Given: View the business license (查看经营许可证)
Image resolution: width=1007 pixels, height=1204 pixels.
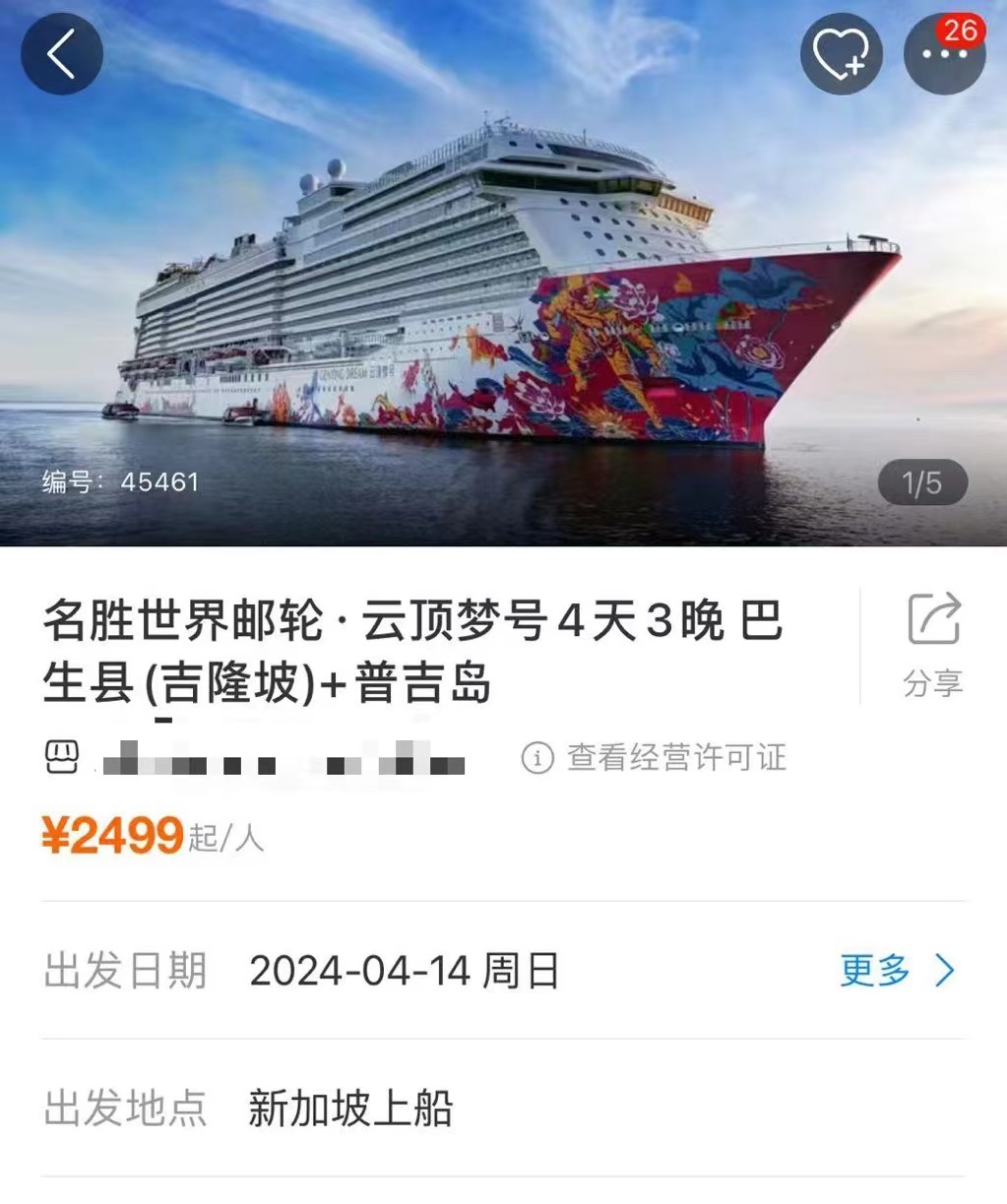Looking at the screenshot, I should pos(655,758).
